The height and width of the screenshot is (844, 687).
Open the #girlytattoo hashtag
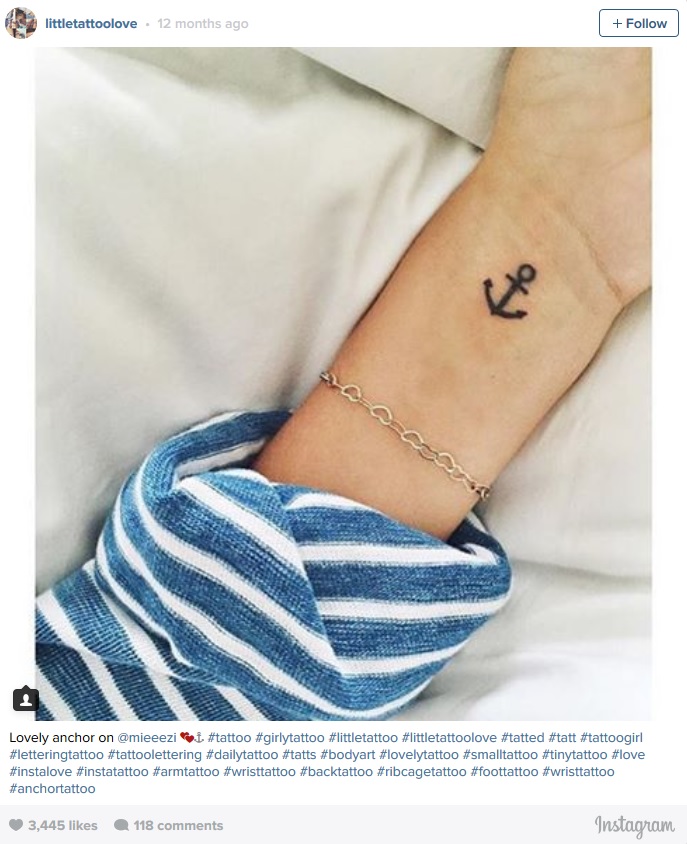(x=289, y=738)
